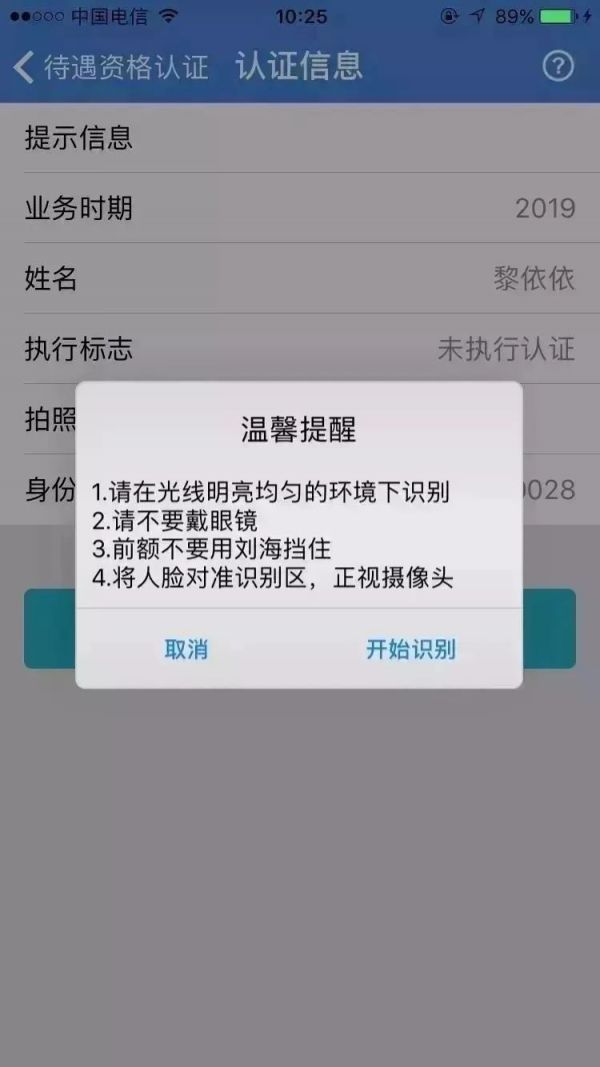Tap 取消 to dismiss the reminder dialog
Image resolution: width=600 pixels, height=1067 pixels.
point(186,649)
